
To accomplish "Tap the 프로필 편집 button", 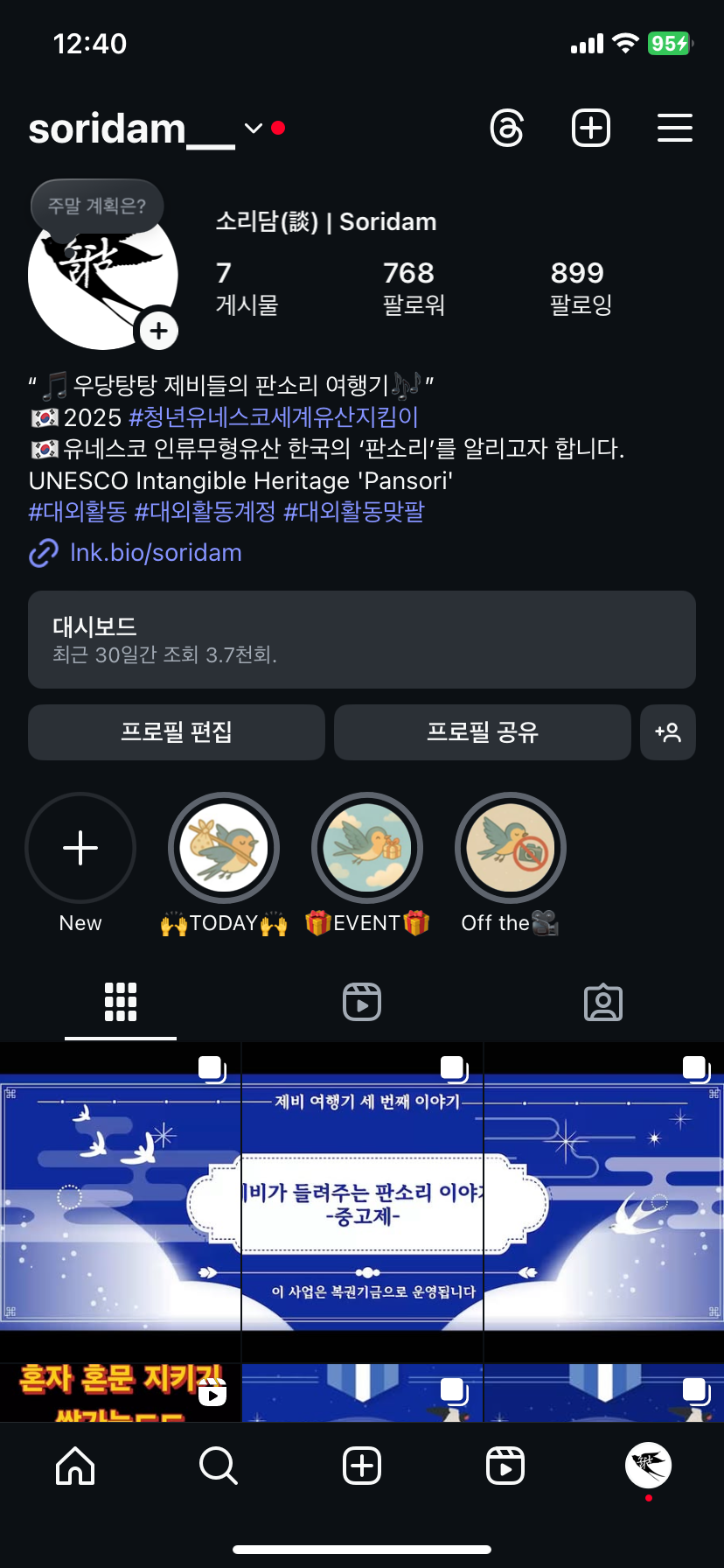I will click(177, 732).
